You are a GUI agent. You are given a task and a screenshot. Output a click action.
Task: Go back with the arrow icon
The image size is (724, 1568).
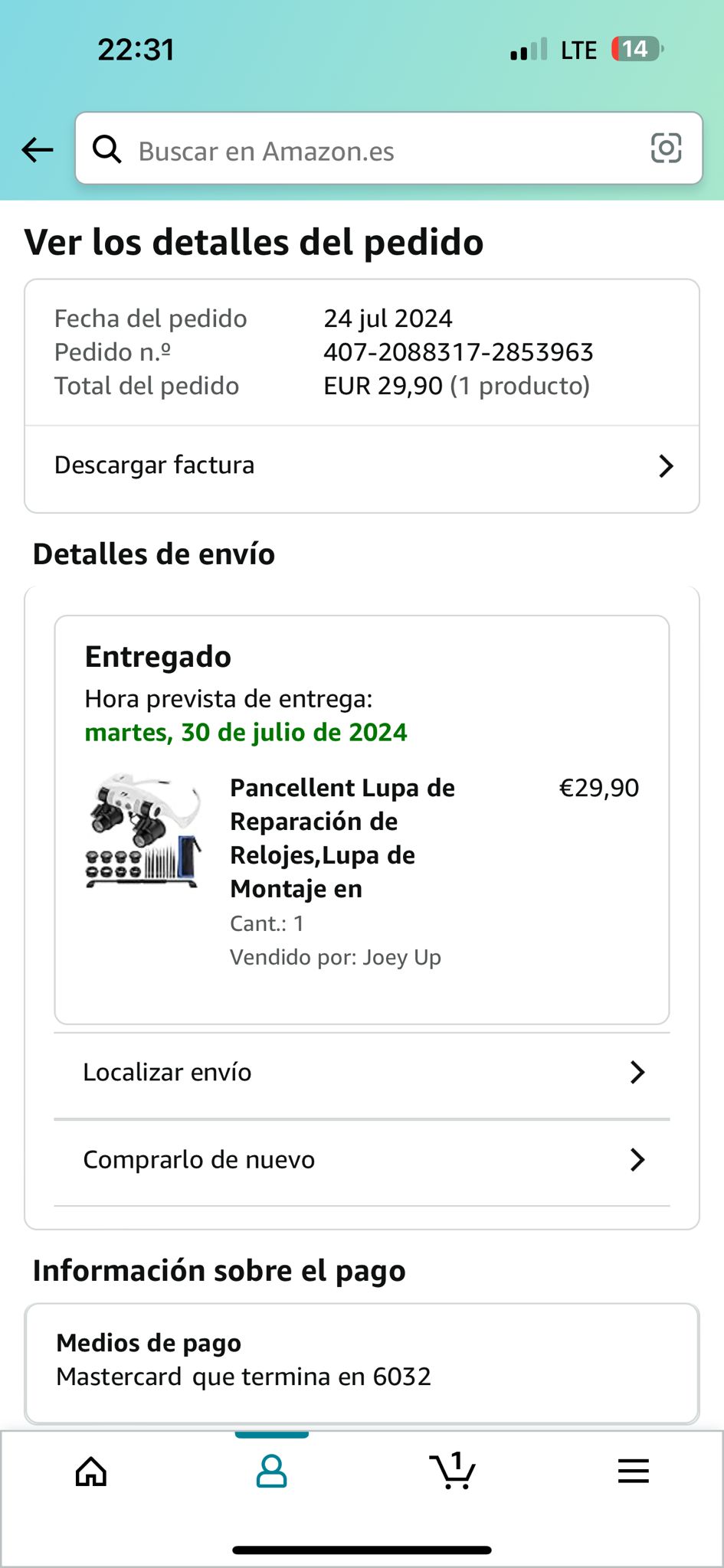tap(38, 149)
